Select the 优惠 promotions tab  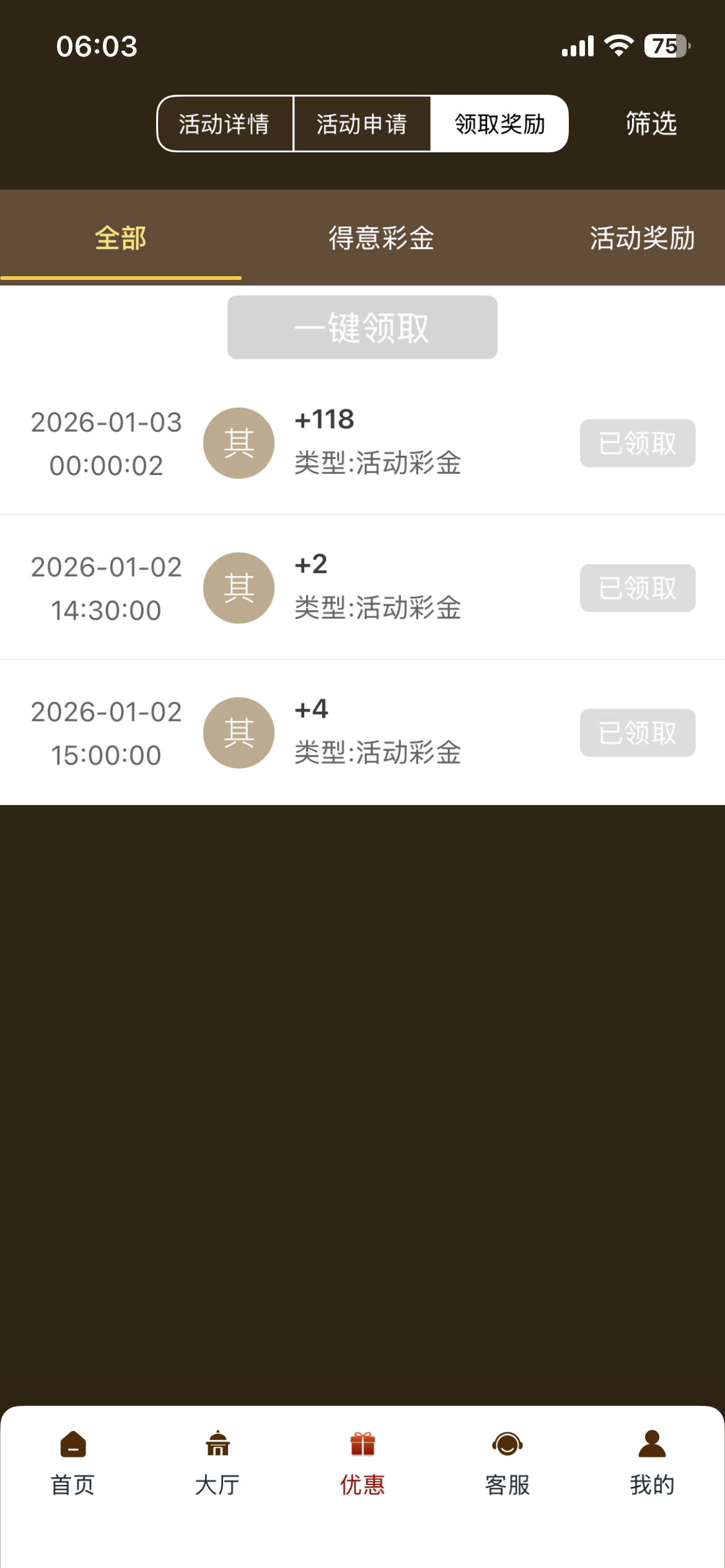click(x=362, y=1463)
